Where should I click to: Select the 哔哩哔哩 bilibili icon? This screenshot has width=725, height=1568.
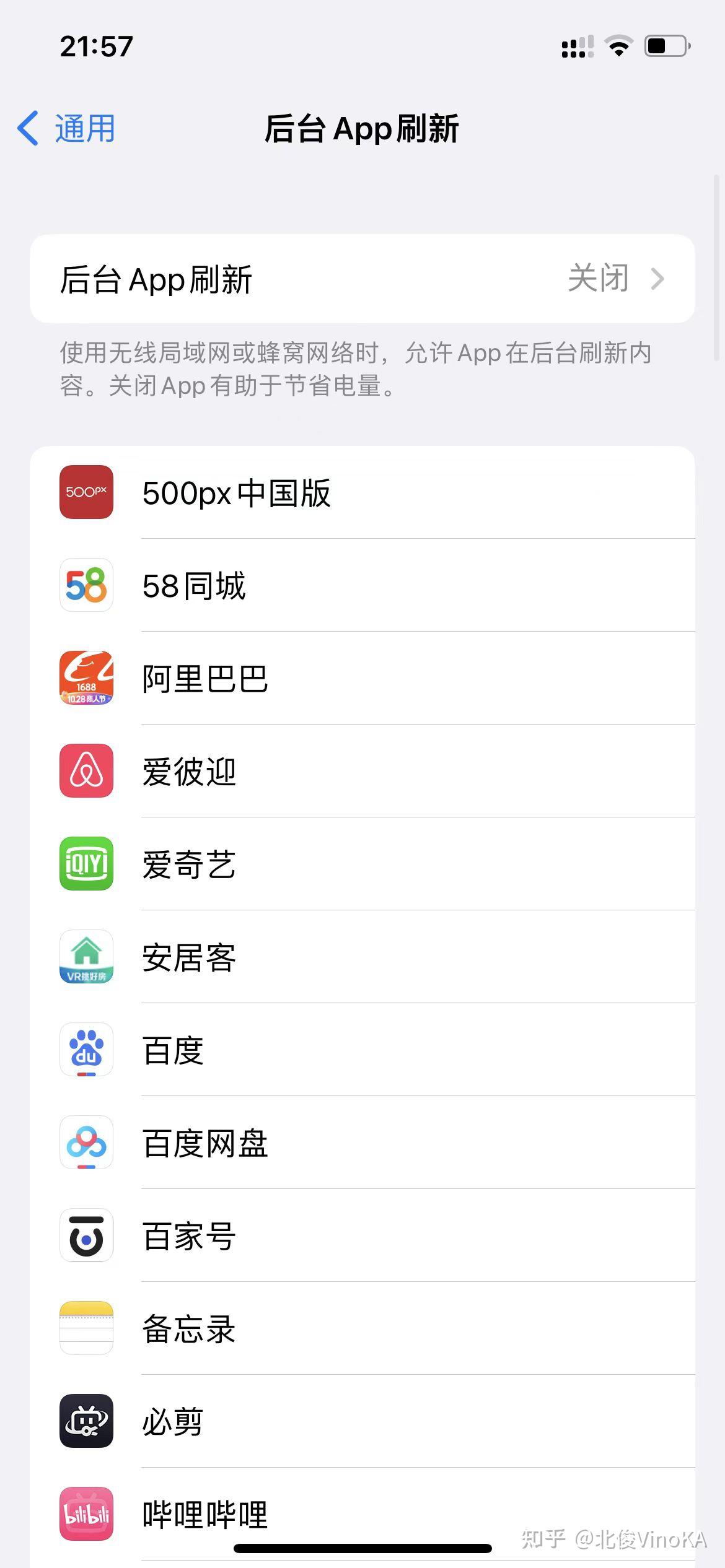(x=86, y=1514)
